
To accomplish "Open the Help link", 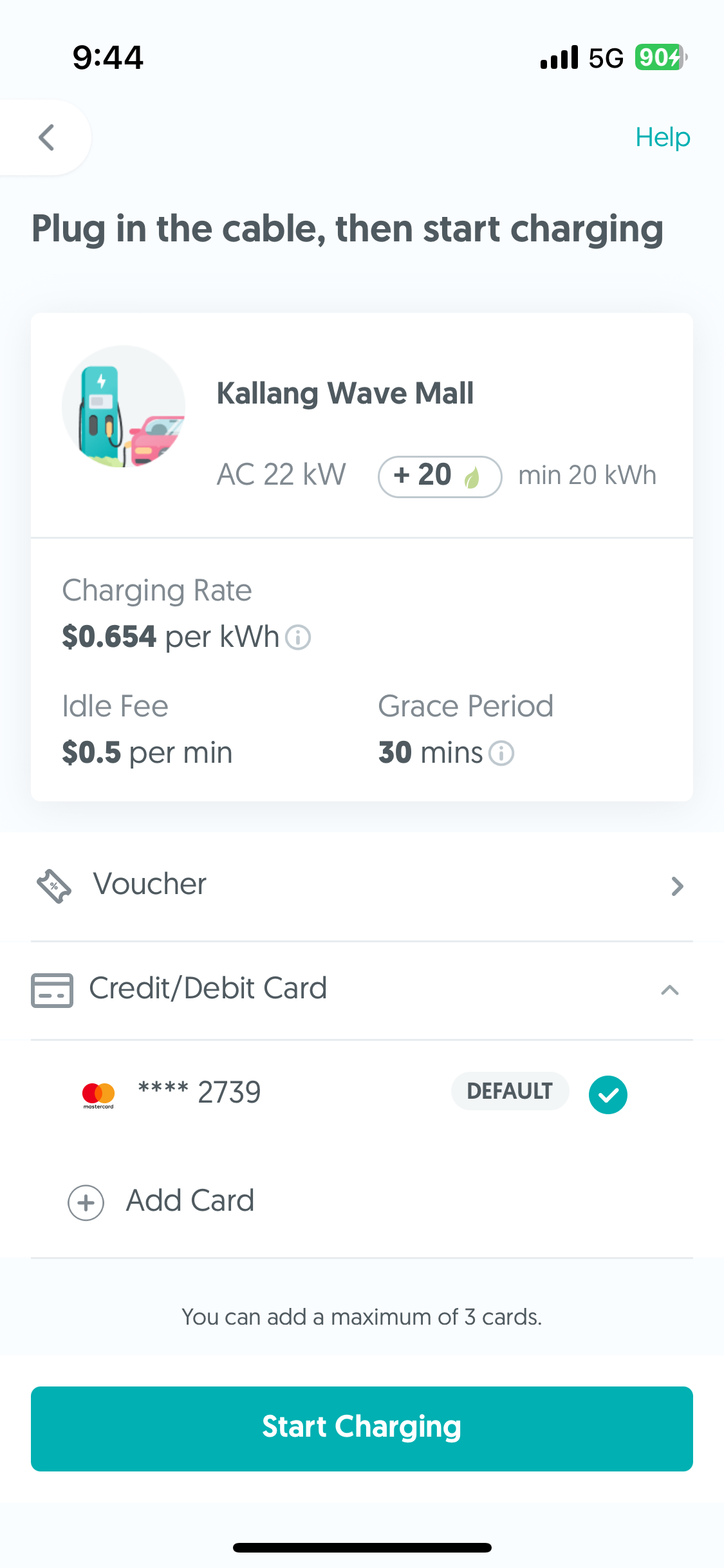I will click(662, 137).
